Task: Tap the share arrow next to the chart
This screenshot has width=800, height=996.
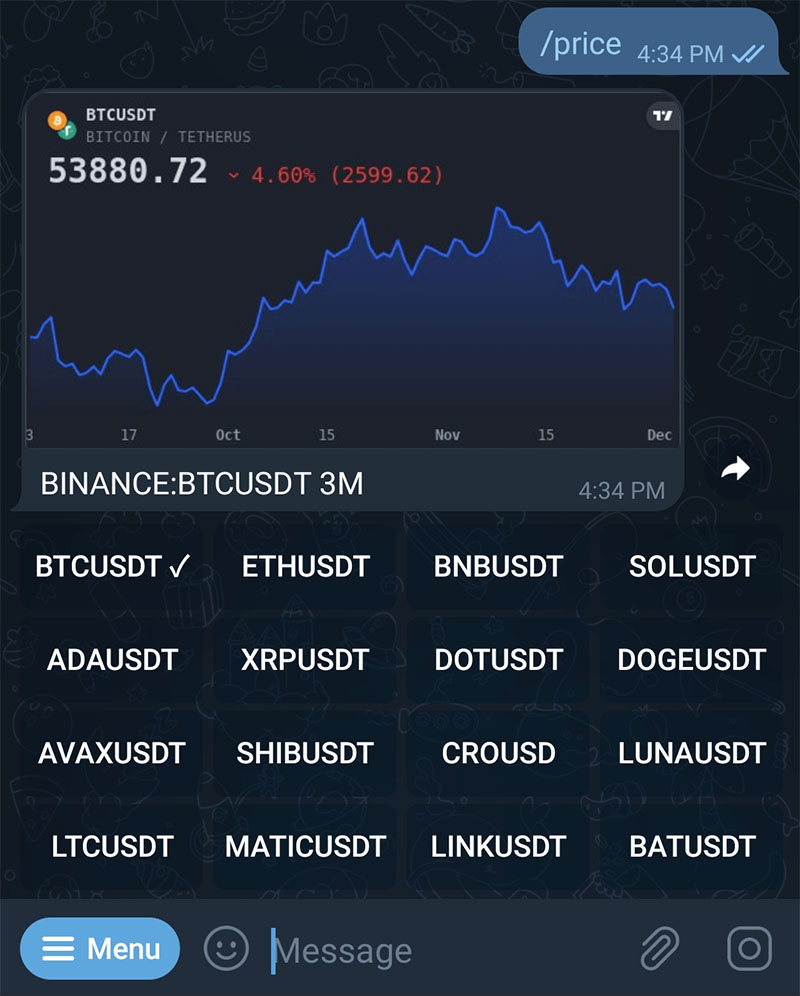Action: pyautogui.click(x=735, y=468)
